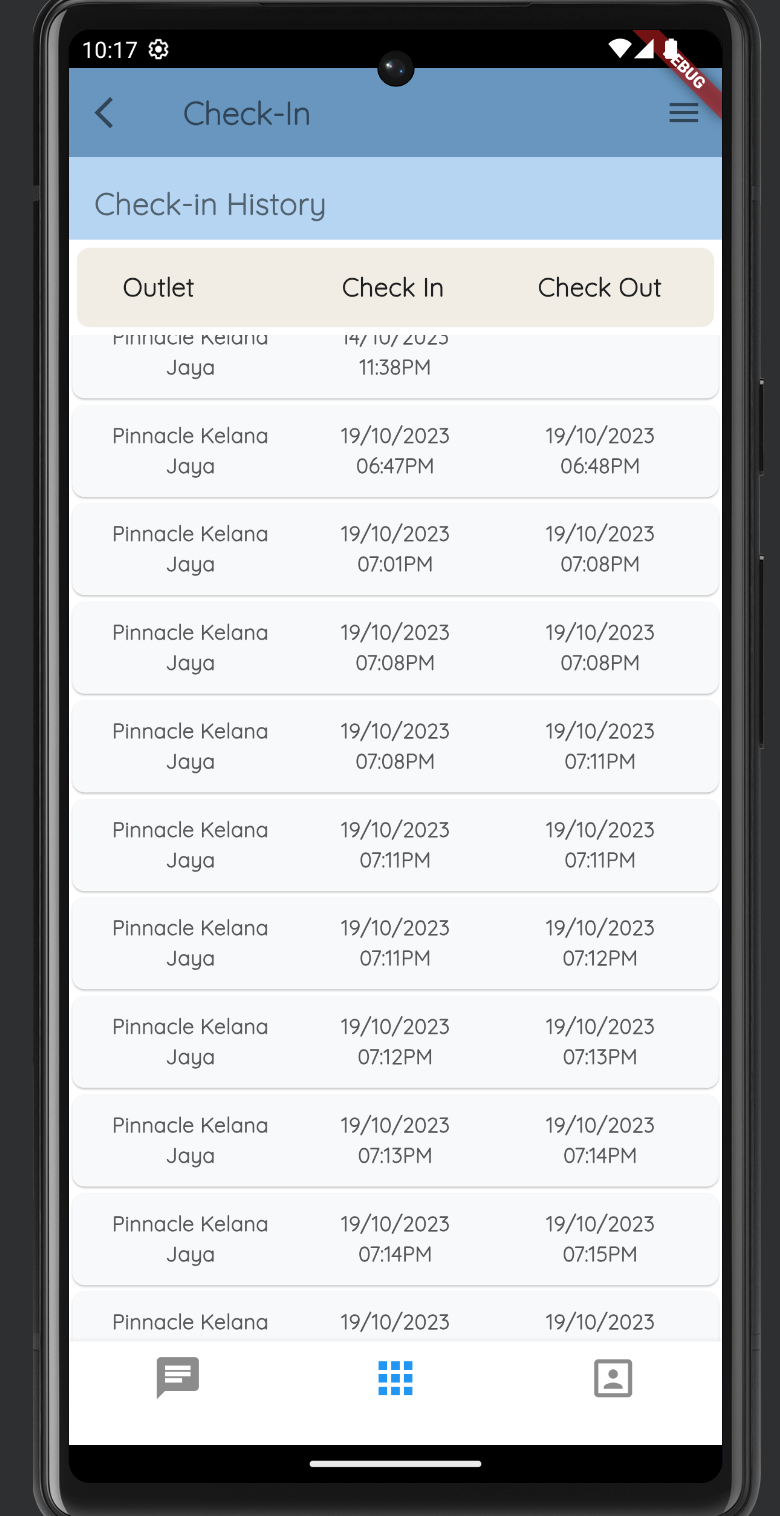This screenshot has width=780, height=1516.
Task: Open the grid apps tab
Action: click(395, 1378)
